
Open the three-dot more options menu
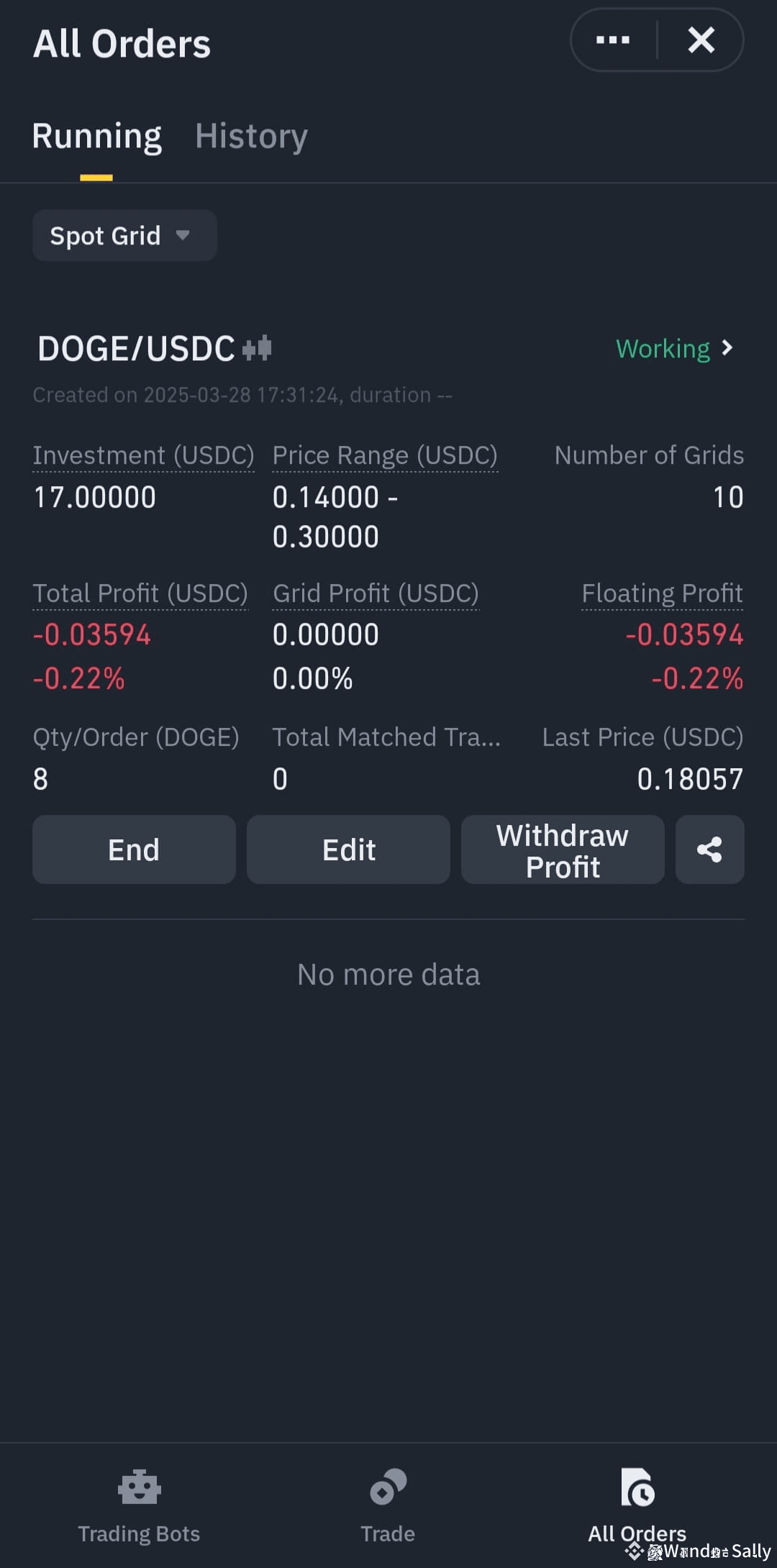point(613,40)
